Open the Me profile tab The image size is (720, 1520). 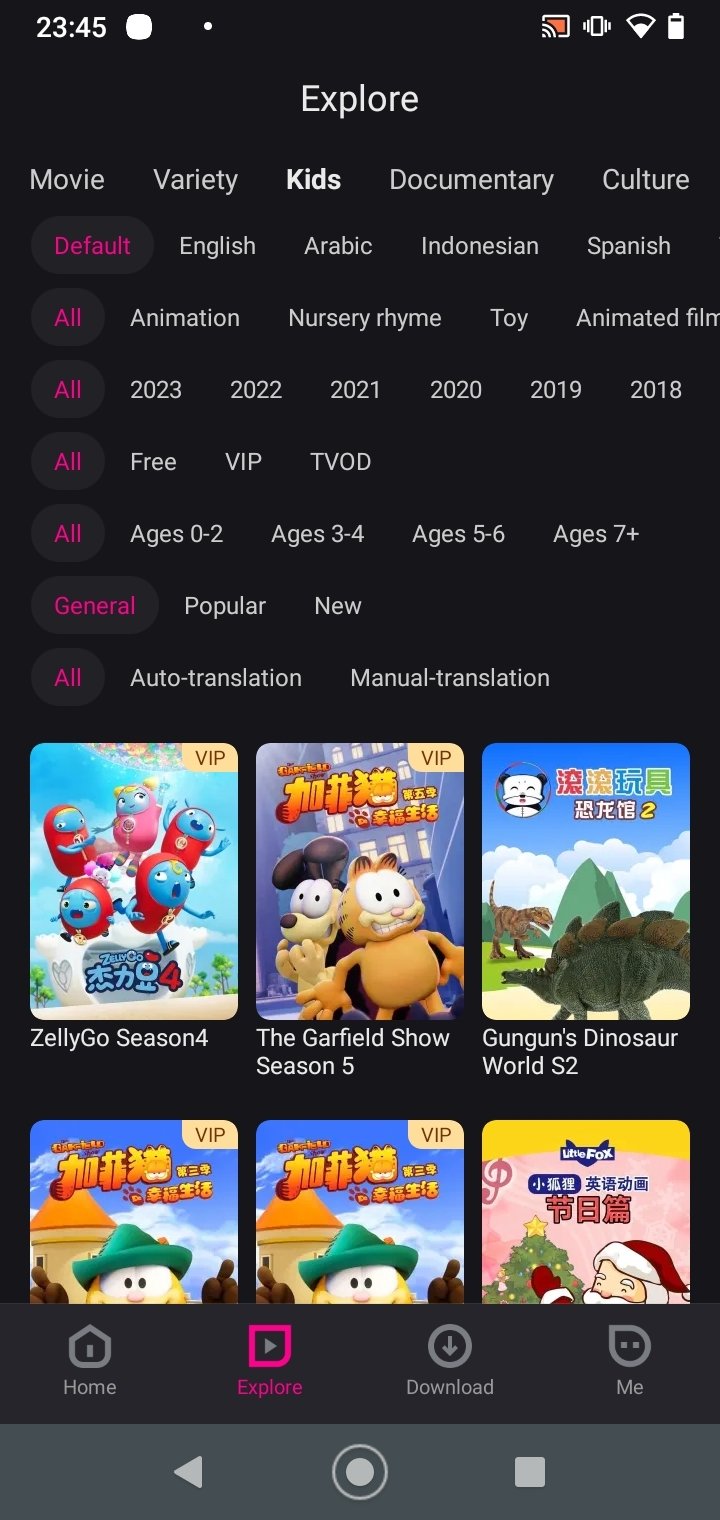pyautogui.click(x=630, y=1361)
